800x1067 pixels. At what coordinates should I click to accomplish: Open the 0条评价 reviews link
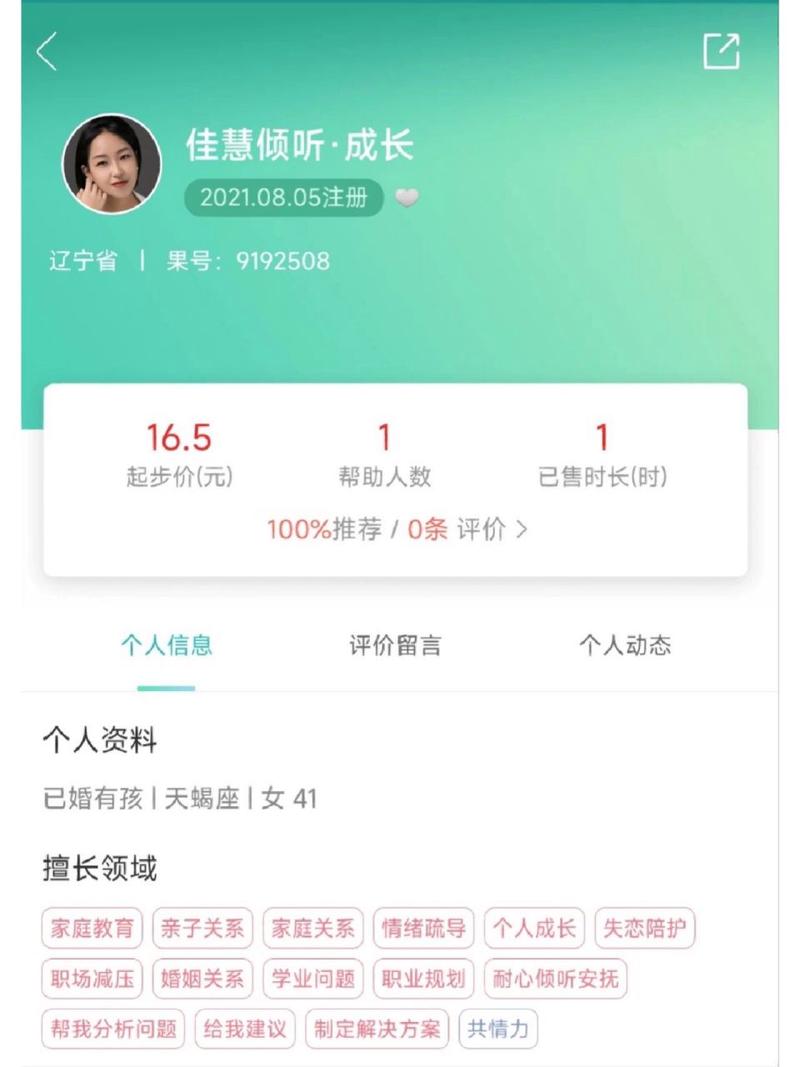[x=467, y=530]
